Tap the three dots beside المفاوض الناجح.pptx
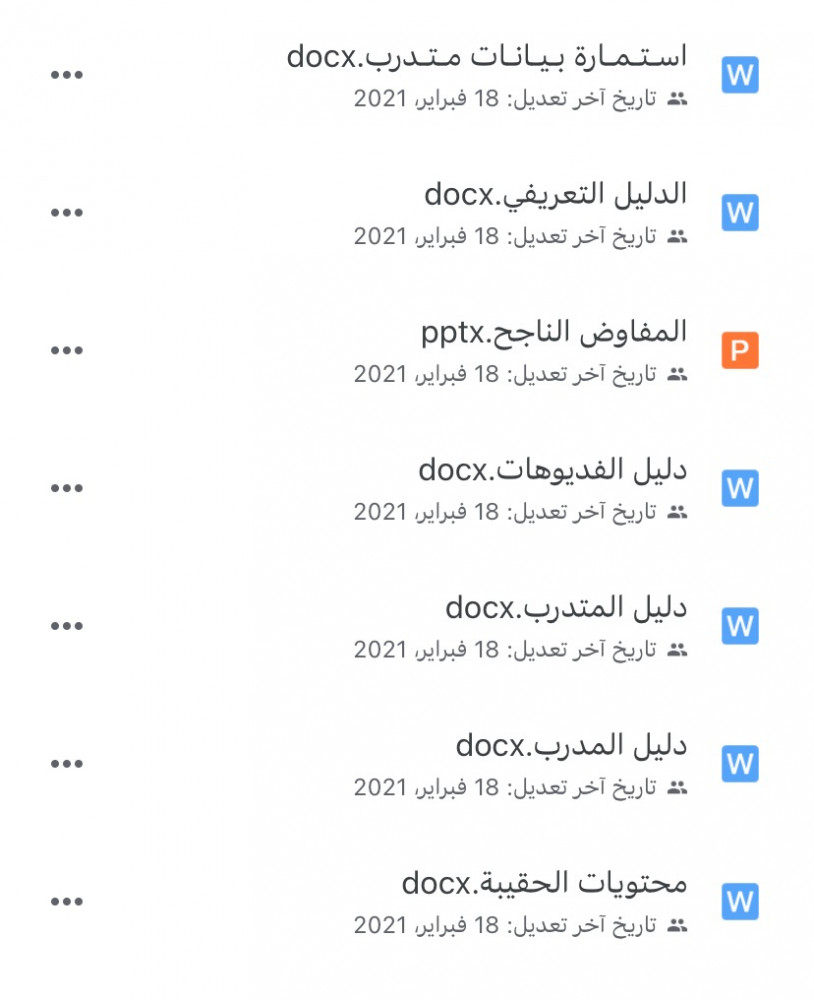 (67, 351)
